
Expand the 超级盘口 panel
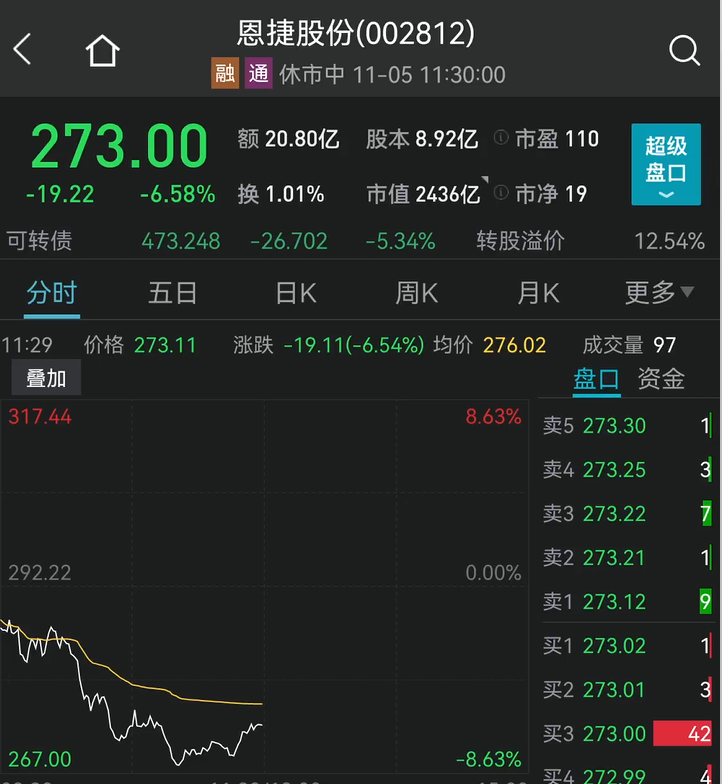[666, 165]
